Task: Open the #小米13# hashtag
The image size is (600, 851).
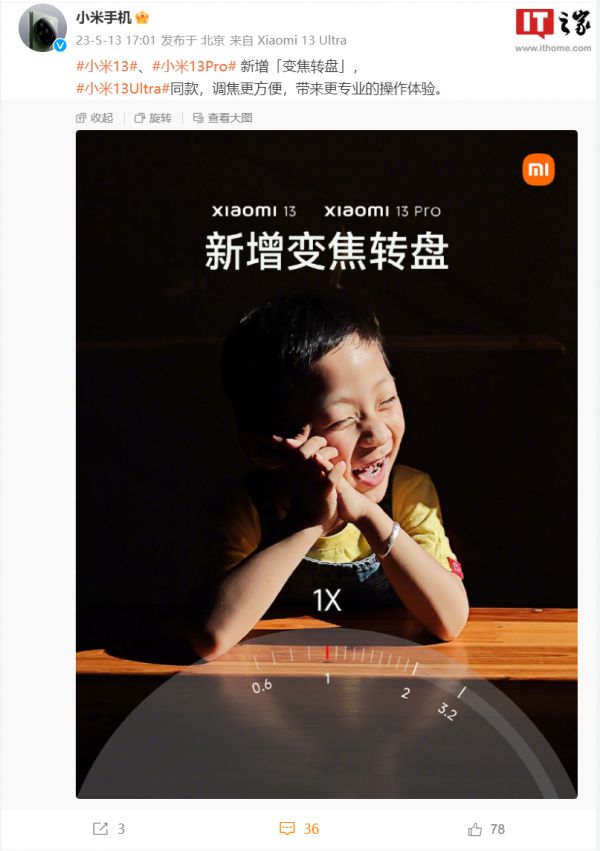Action: (x=105, y=65)
